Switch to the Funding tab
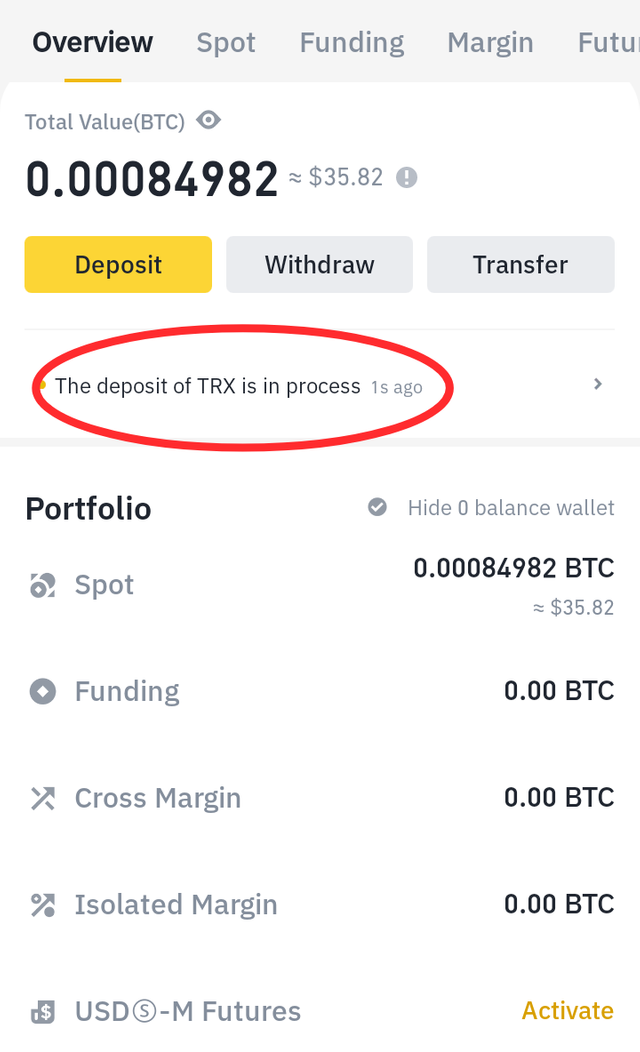This screenshot has width=640, height=1052. point(352,43)
